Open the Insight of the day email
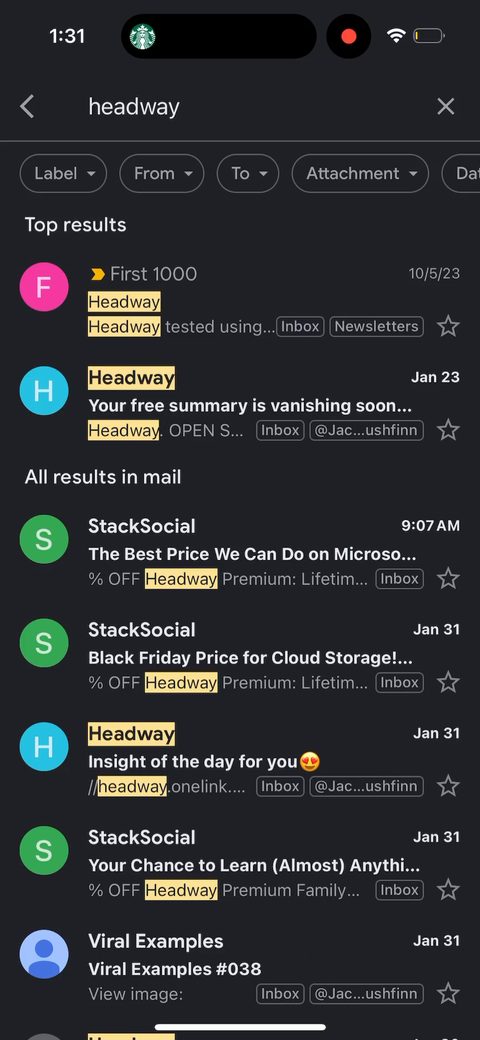 240,759
